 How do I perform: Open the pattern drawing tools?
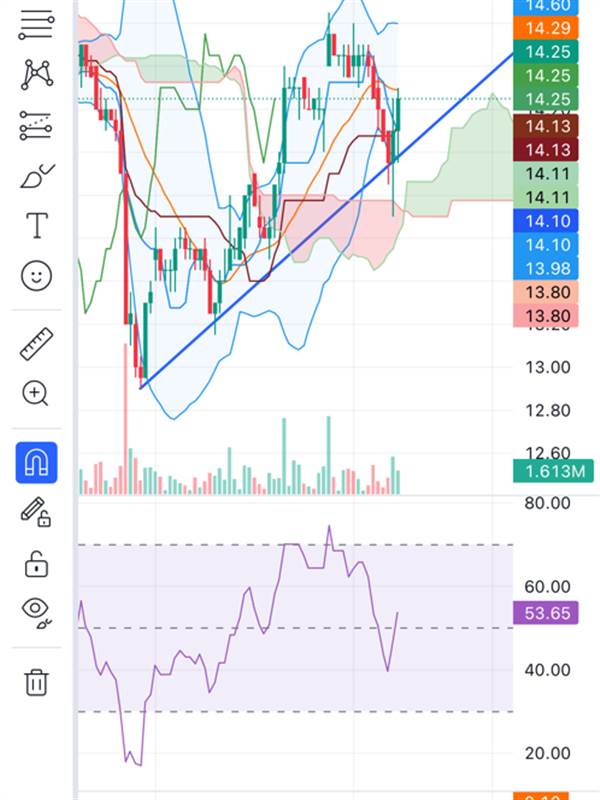[x=36, y=73]
